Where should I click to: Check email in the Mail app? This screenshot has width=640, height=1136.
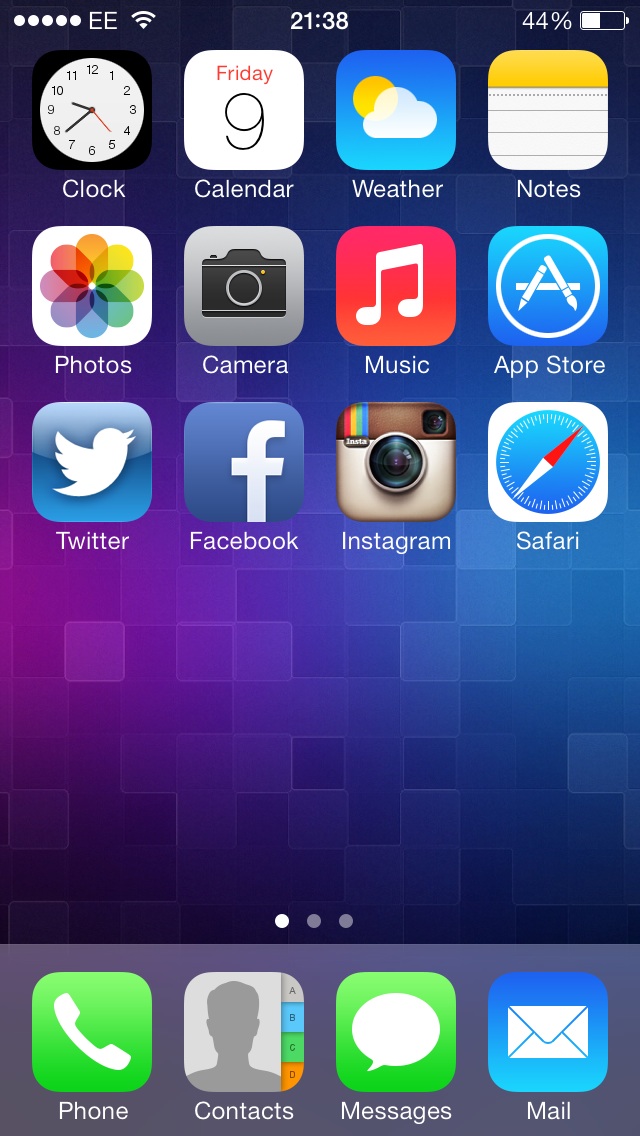coord(548,1032)
